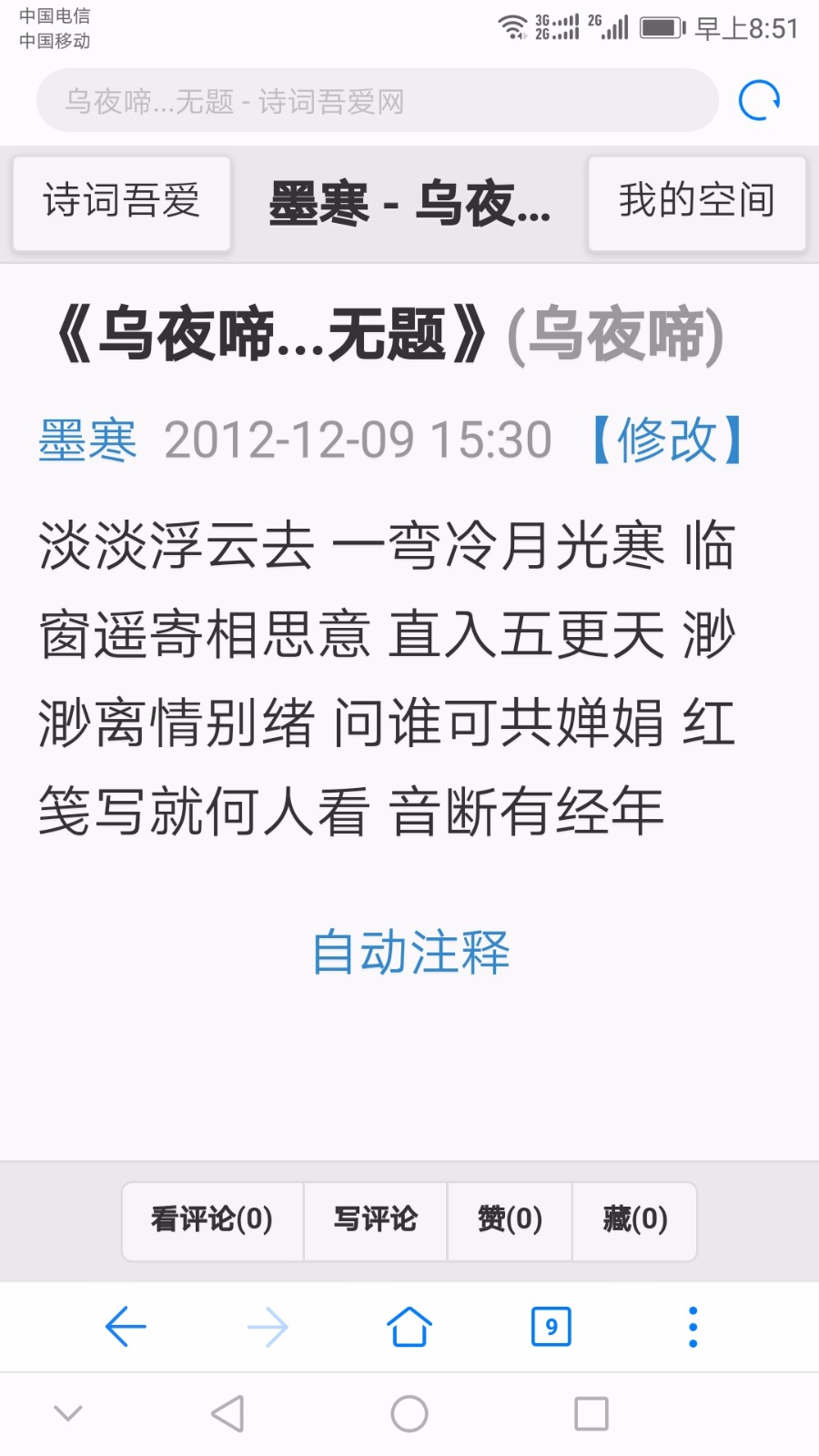Open recent apps from the navigation bar

tap(591, 1414)
